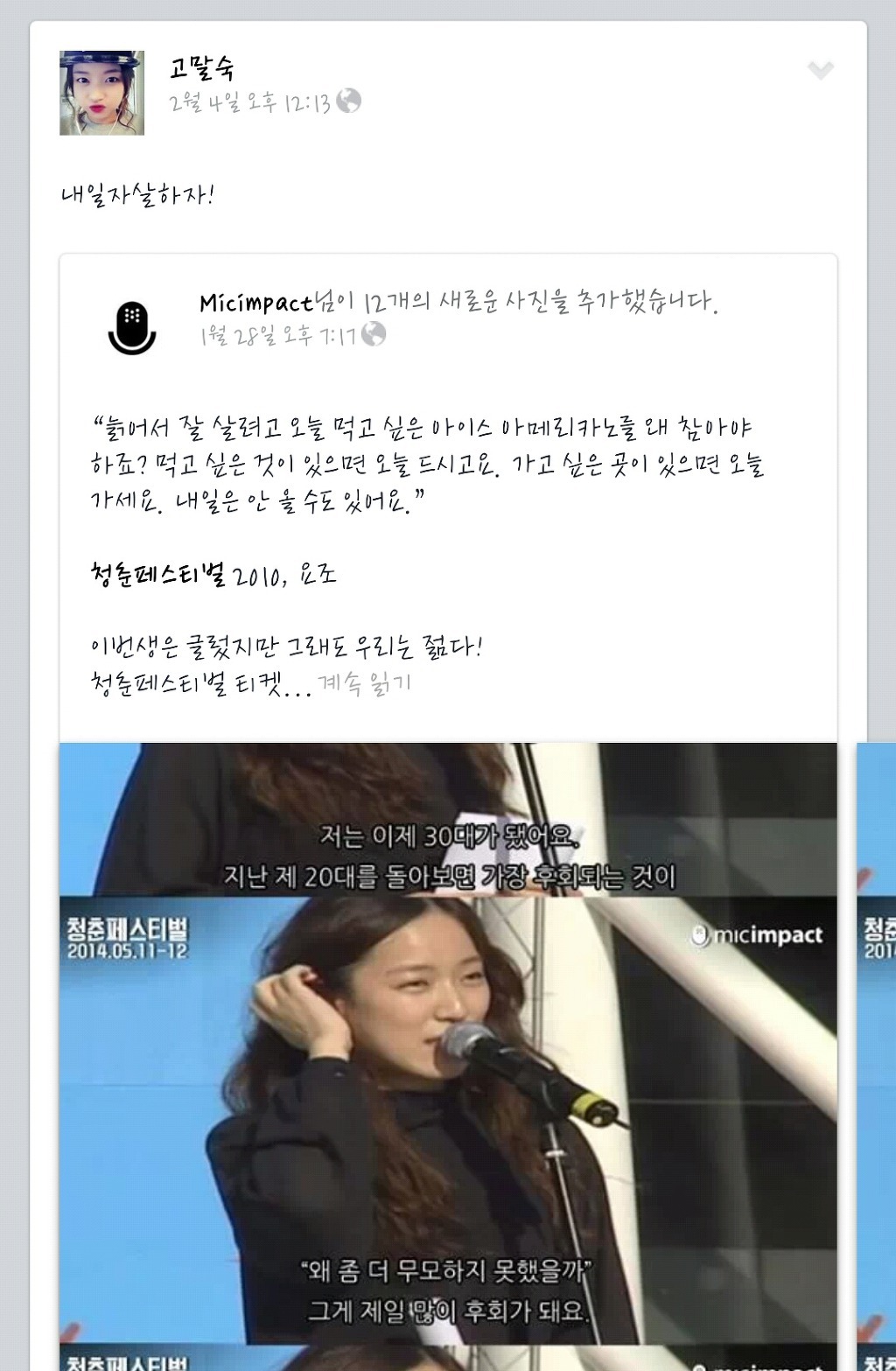Tap the 1월 28일 shared post timestamp
This screenshot has height=1371, width=896.
coord(278,335)
